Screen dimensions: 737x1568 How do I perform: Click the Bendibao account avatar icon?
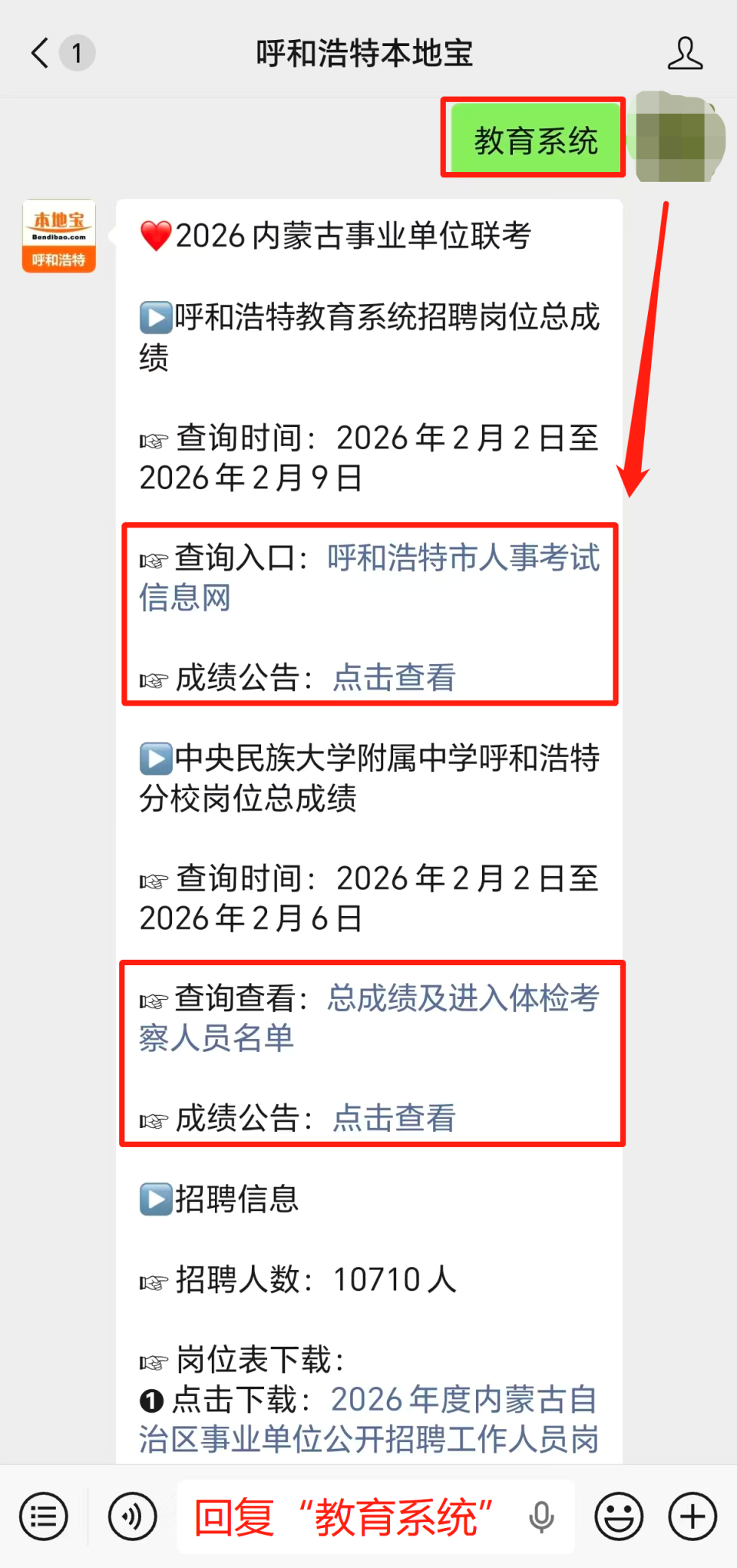(x=58, y=236)
